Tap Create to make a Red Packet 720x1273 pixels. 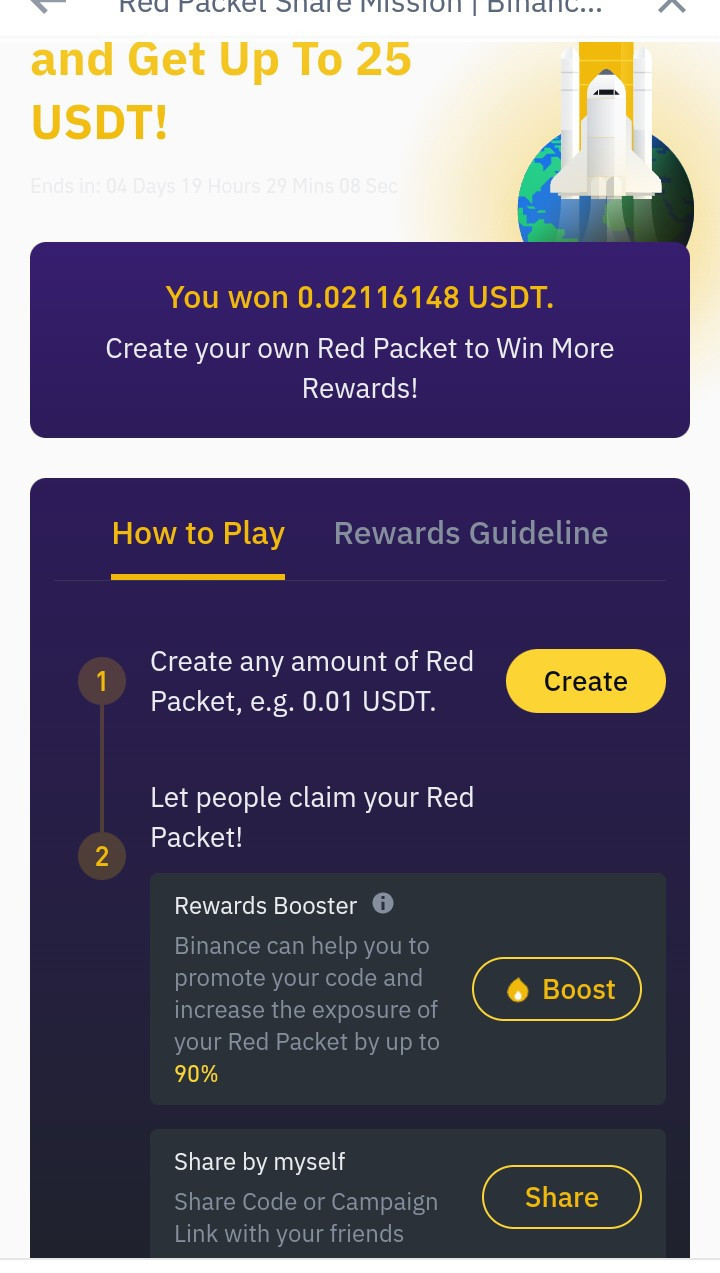point(585,682)
